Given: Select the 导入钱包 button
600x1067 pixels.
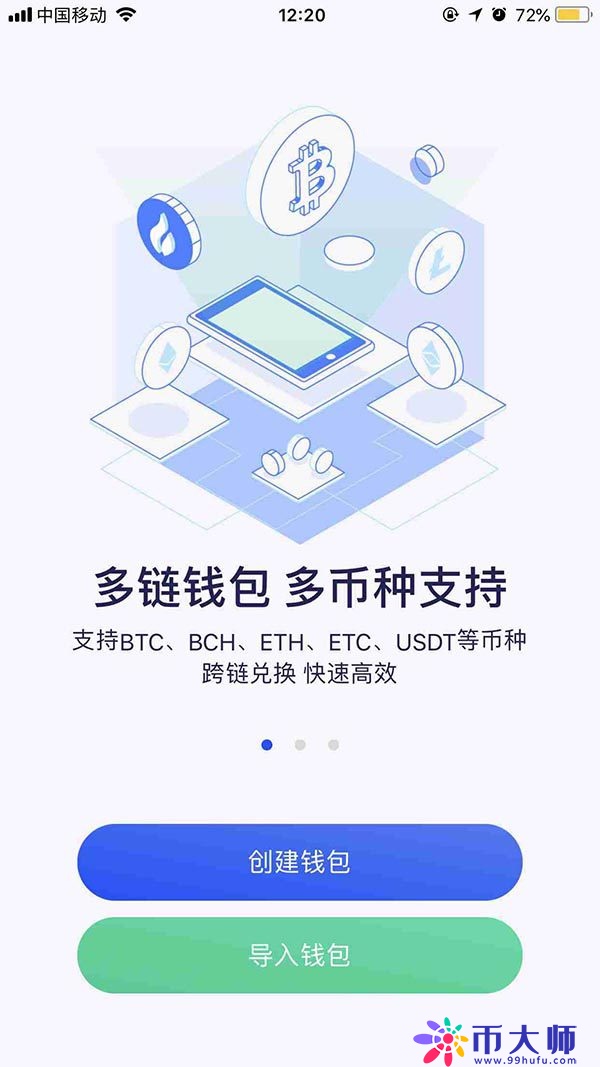Looking at the screenshot, I should coord(300,955).
